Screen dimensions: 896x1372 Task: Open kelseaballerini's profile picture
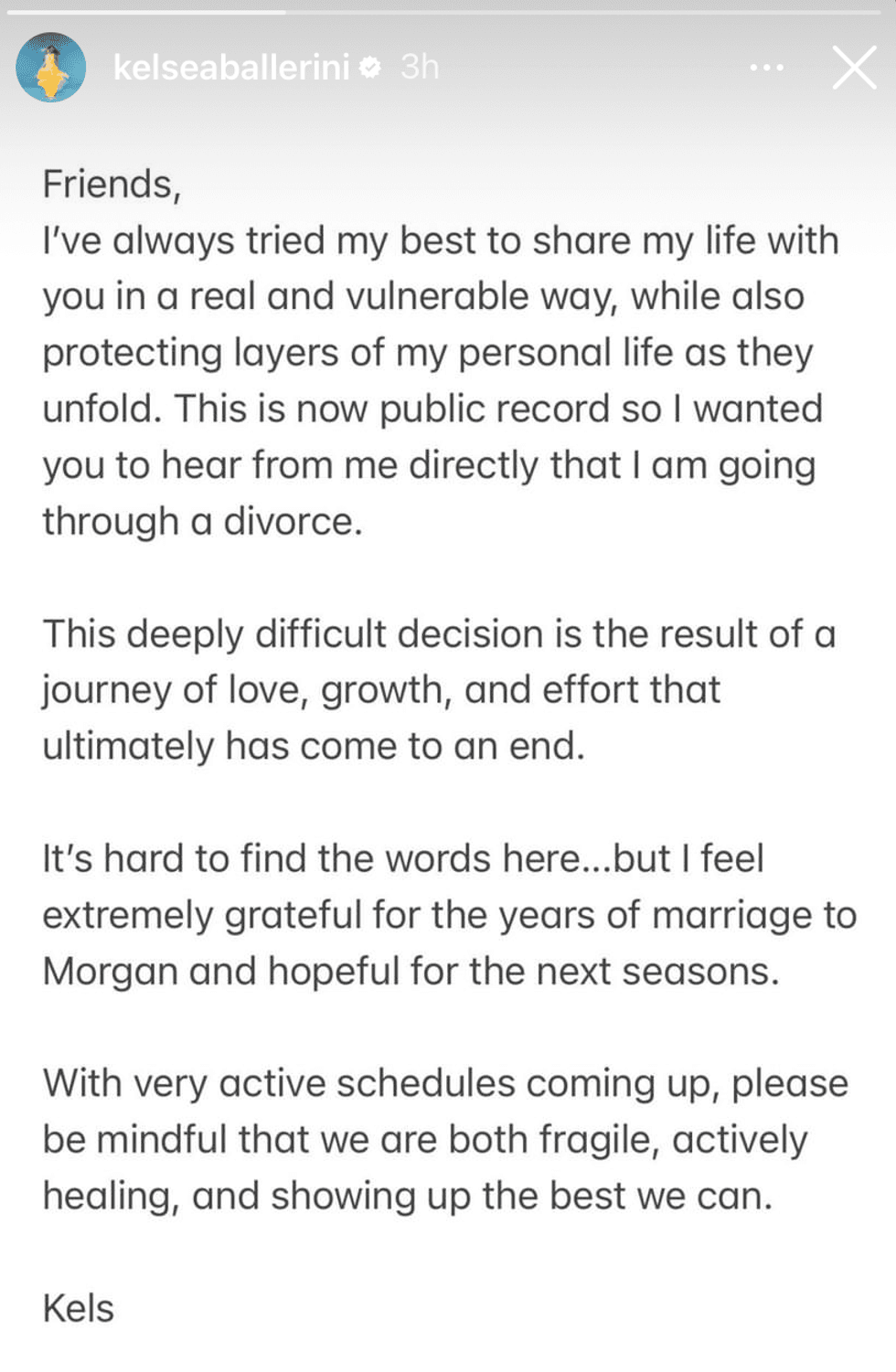pyautogui.click(x=51, y=68)
